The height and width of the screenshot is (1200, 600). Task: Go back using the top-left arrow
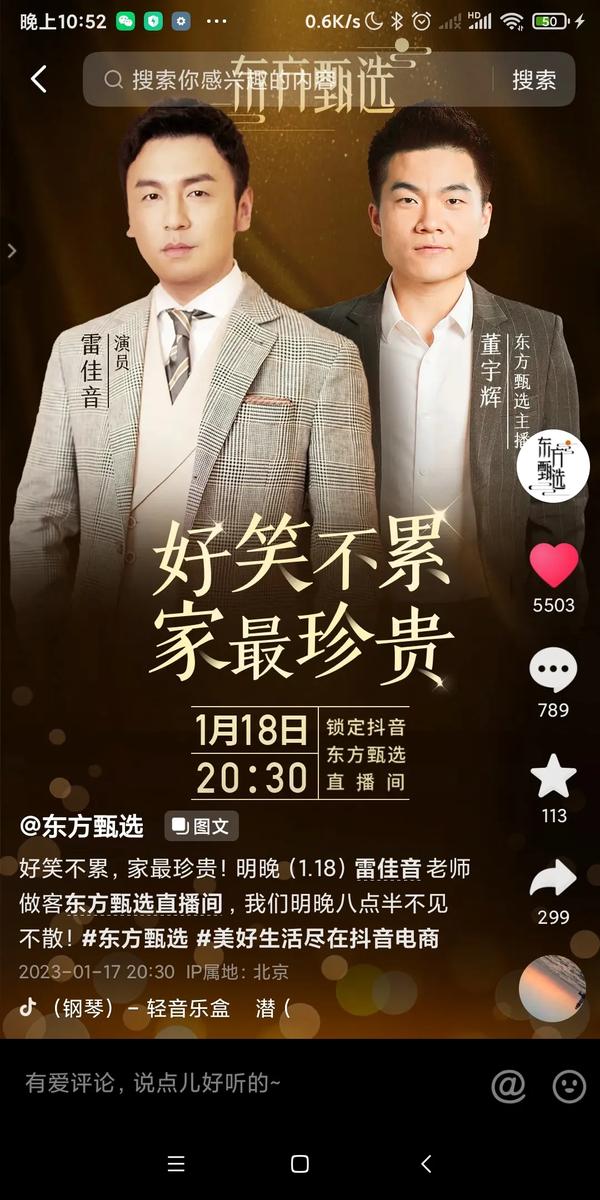pos(38,80)
